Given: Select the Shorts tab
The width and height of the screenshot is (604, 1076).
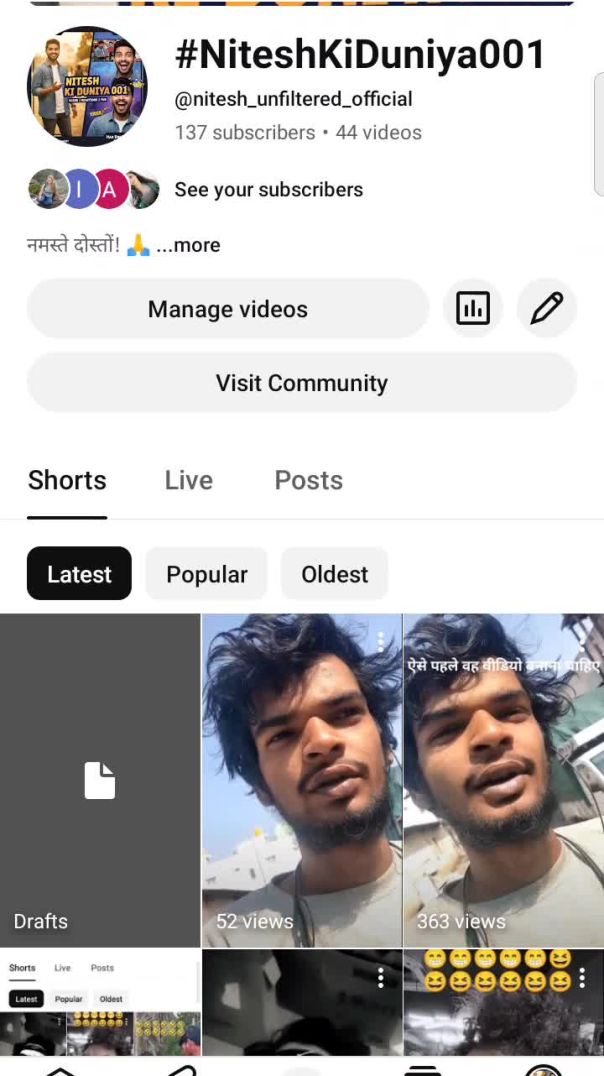Looking at the screenshot, I should click(x=67, y=480).
